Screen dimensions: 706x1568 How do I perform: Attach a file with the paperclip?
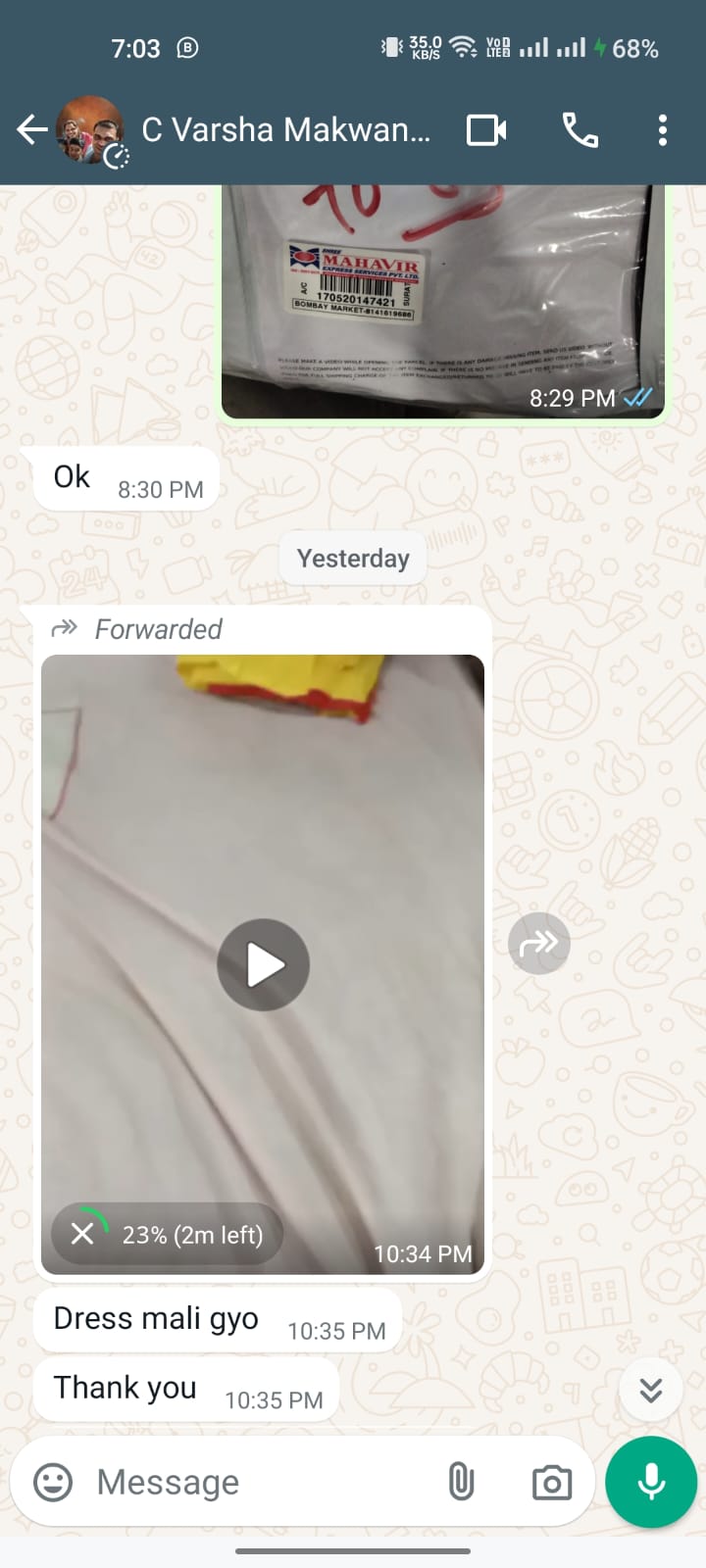[461, 1482]
